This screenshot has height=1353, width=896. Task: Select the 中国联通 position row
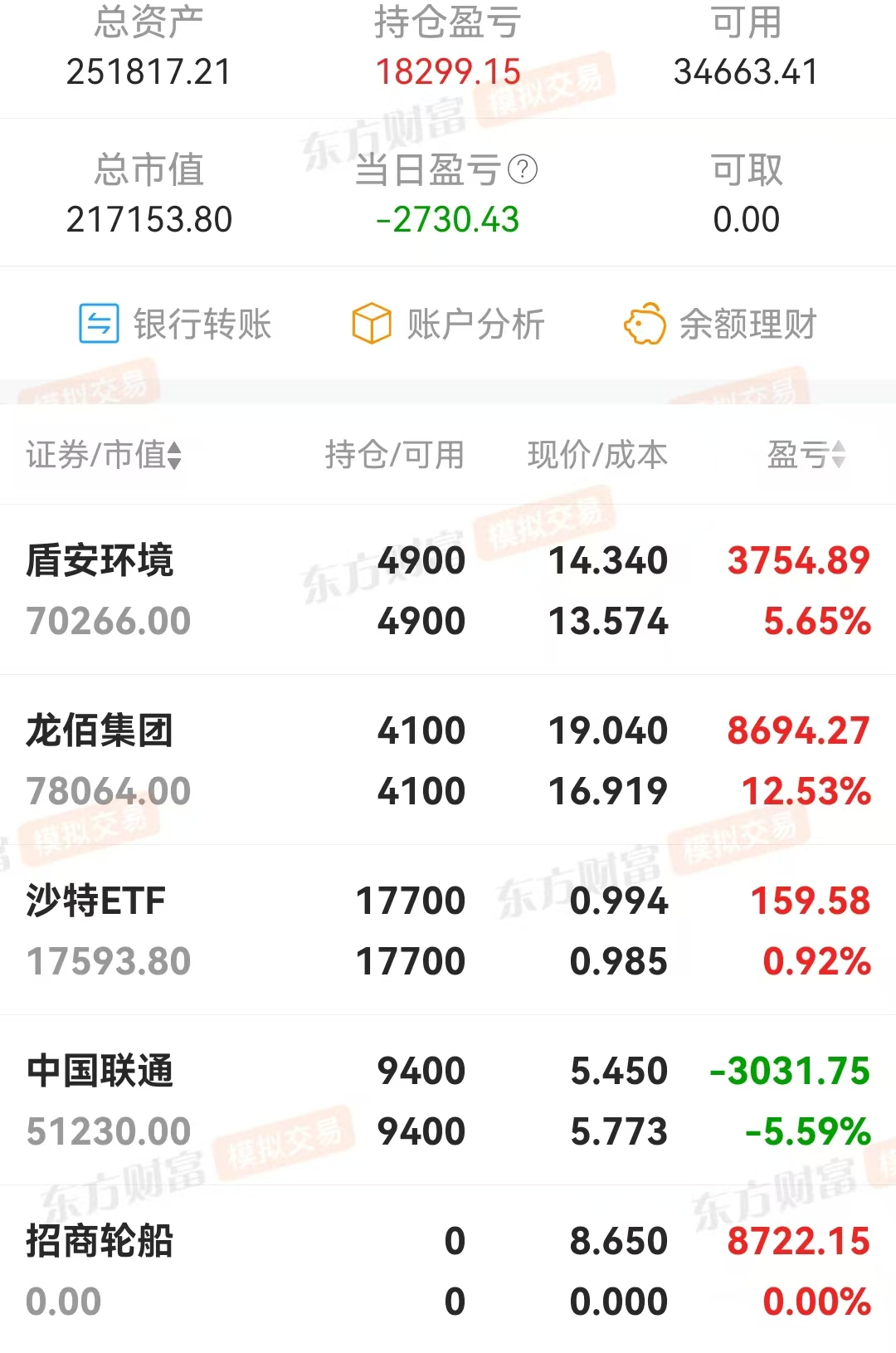(x=448, y=1100)
